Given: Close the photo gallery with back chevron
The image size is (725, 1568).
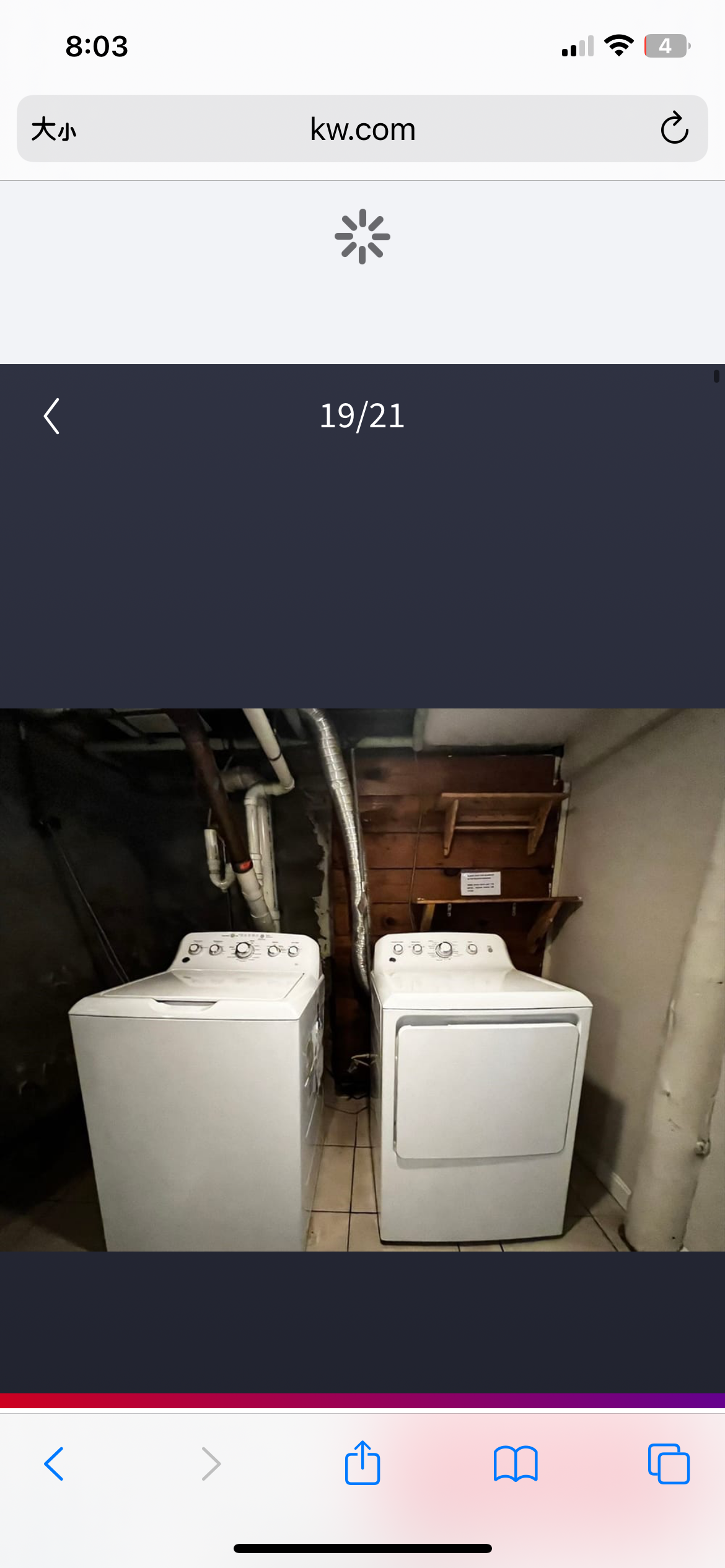Looking at the screenshot, I should click(52, 416).
